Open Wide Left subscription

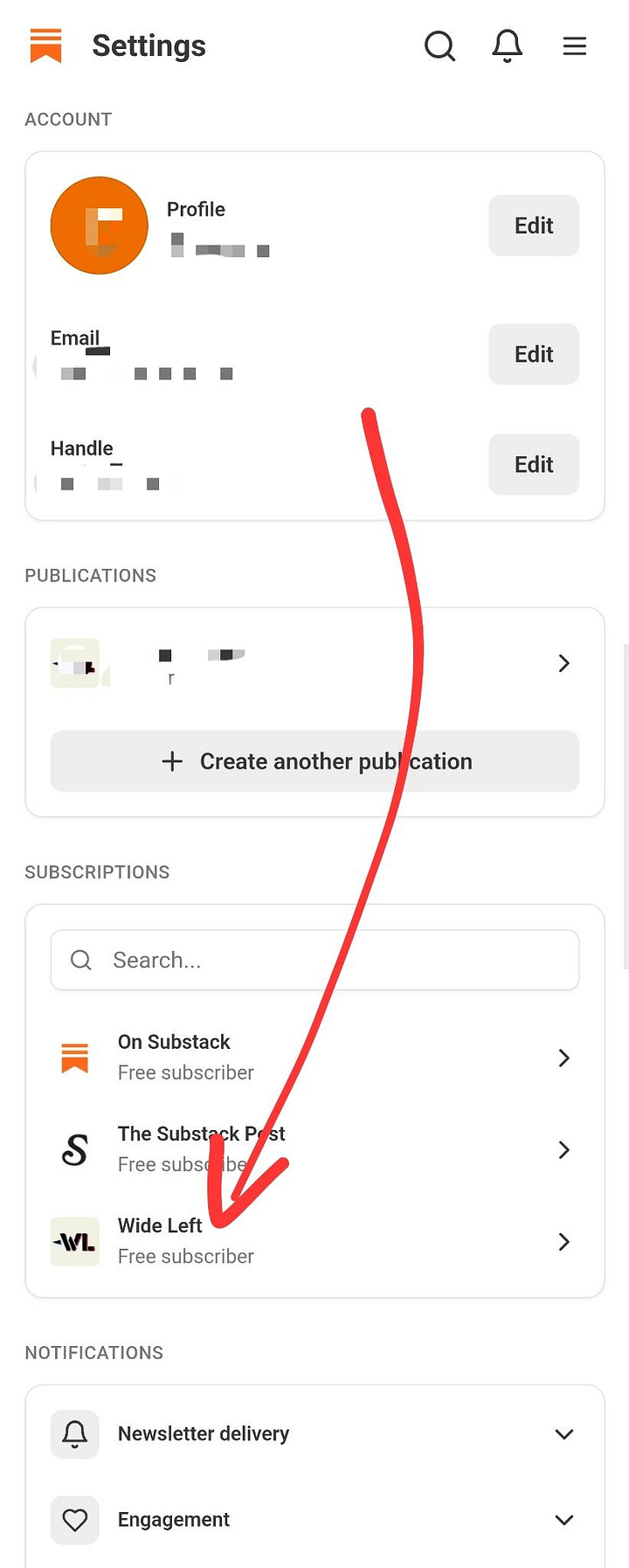click(314, 1241)
